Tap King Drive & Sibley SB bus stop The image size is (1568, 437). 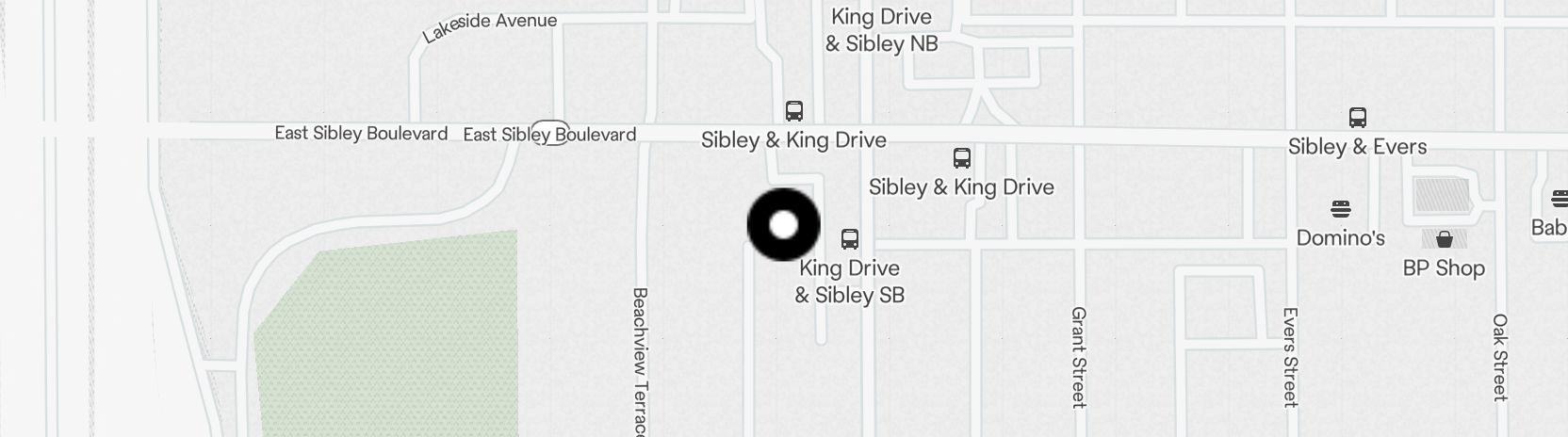pyautogui.click(x=850, y=238)
